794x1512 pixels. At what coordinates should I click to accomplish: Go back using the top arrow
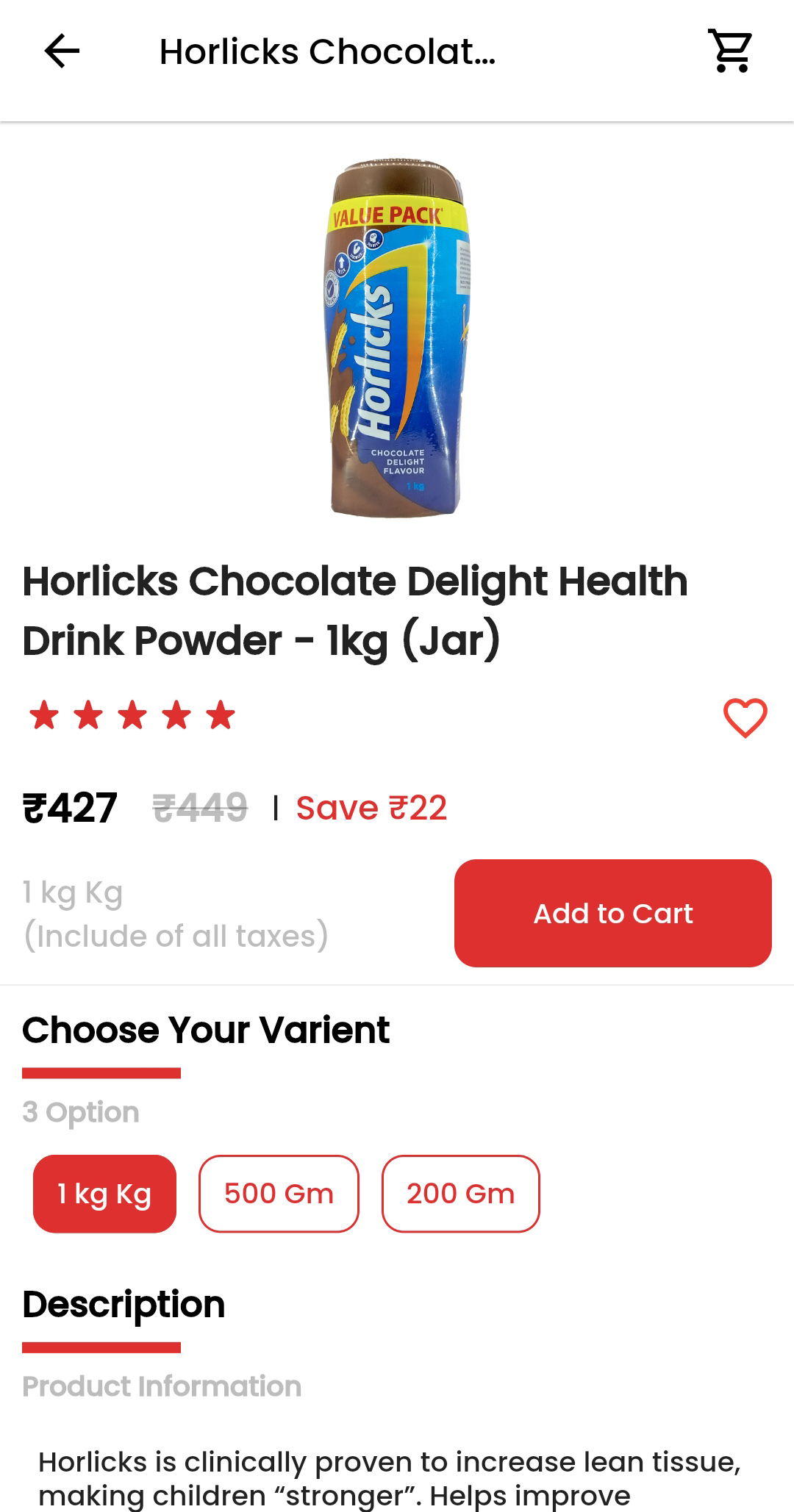[x=62, y=51]
